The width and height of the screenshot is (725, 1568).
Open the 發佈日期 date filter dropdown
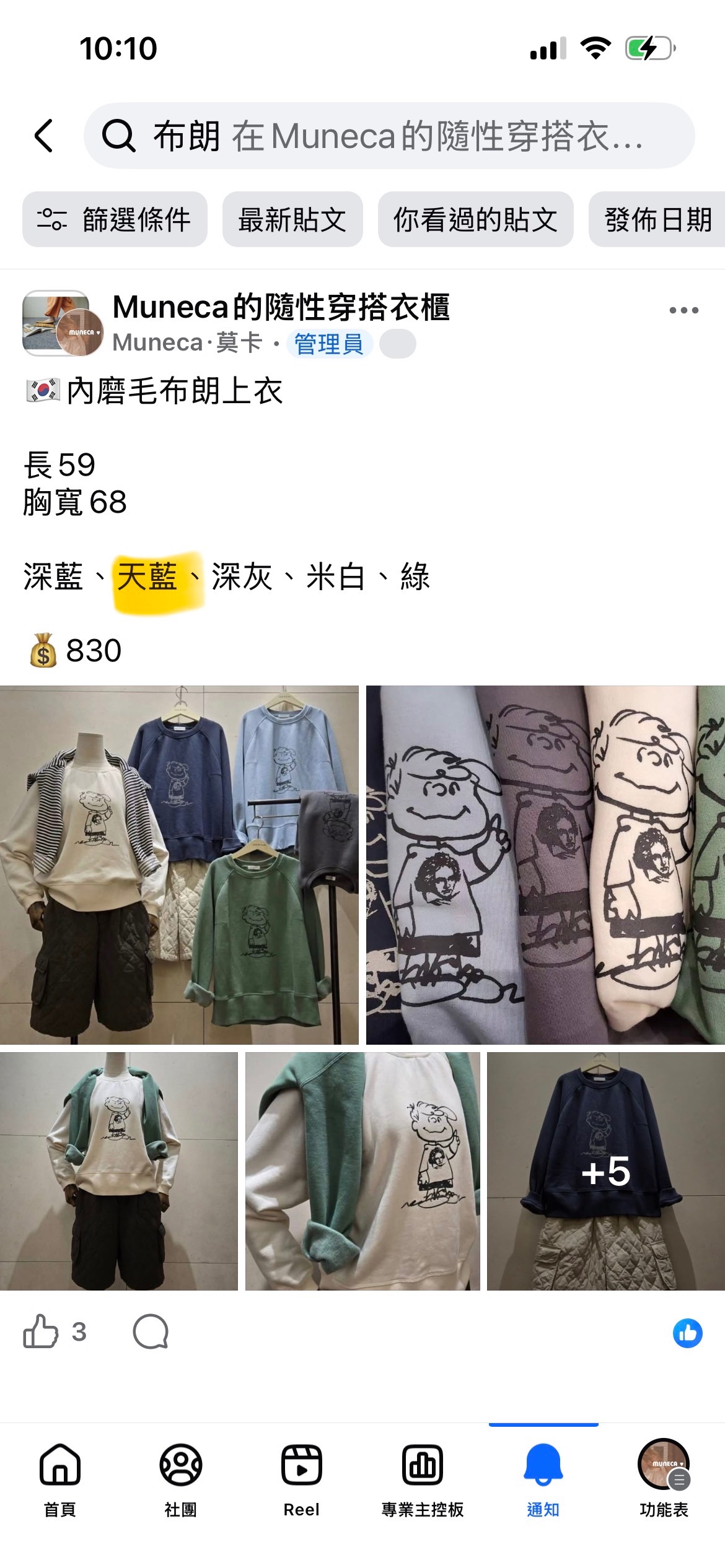(656, 220)
